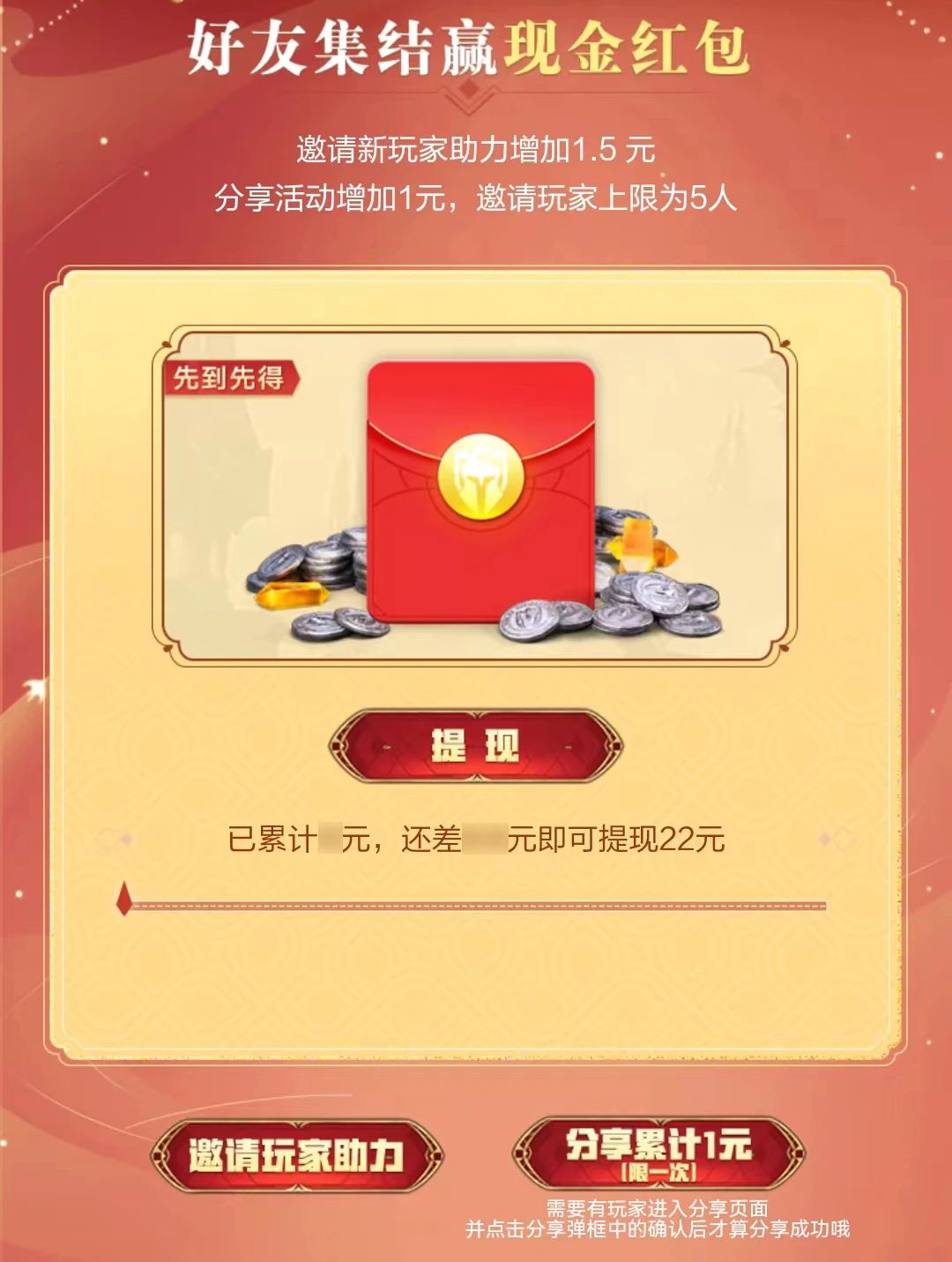
Task: Tap the 提现 withdraw button
Action: (x=476, y=747)
